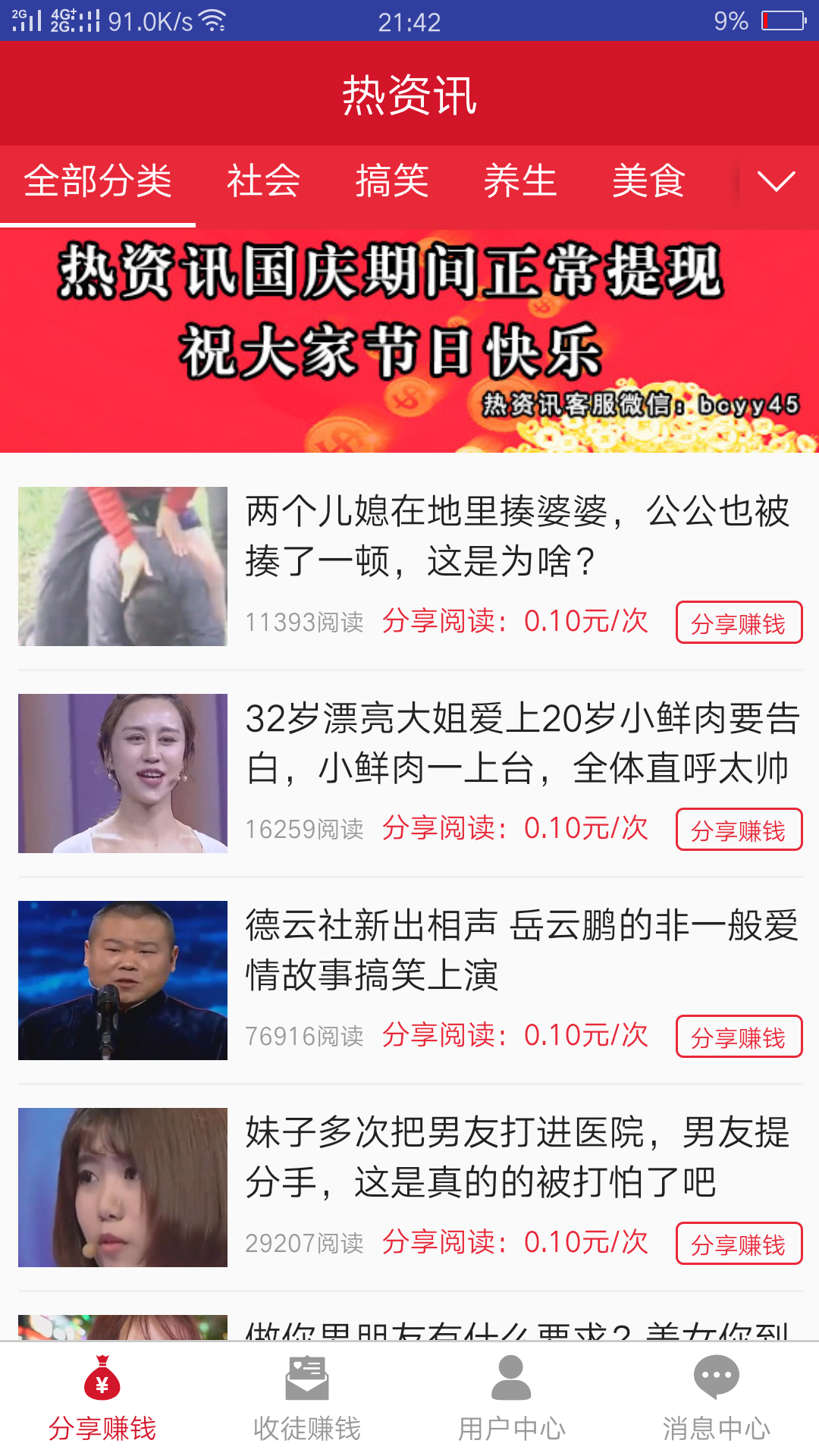Tap the battery indicator in status bar
The width and height of the screenshot is (819, 1456).
point(782,20)
